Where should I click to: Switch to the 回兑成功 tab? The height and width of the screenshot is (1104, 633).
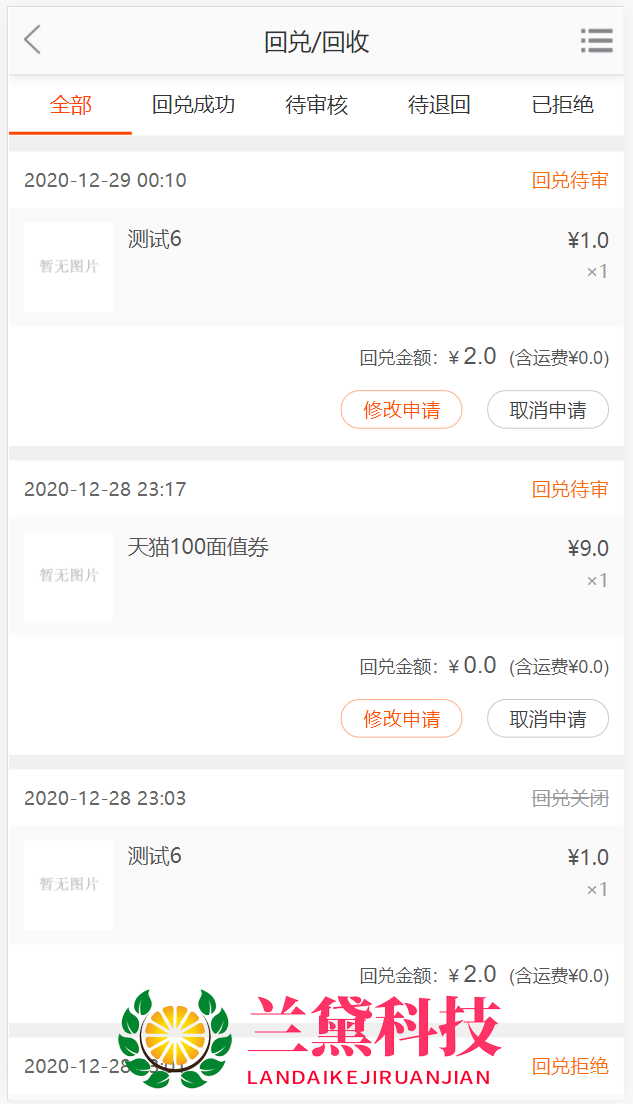click(193, 105)
